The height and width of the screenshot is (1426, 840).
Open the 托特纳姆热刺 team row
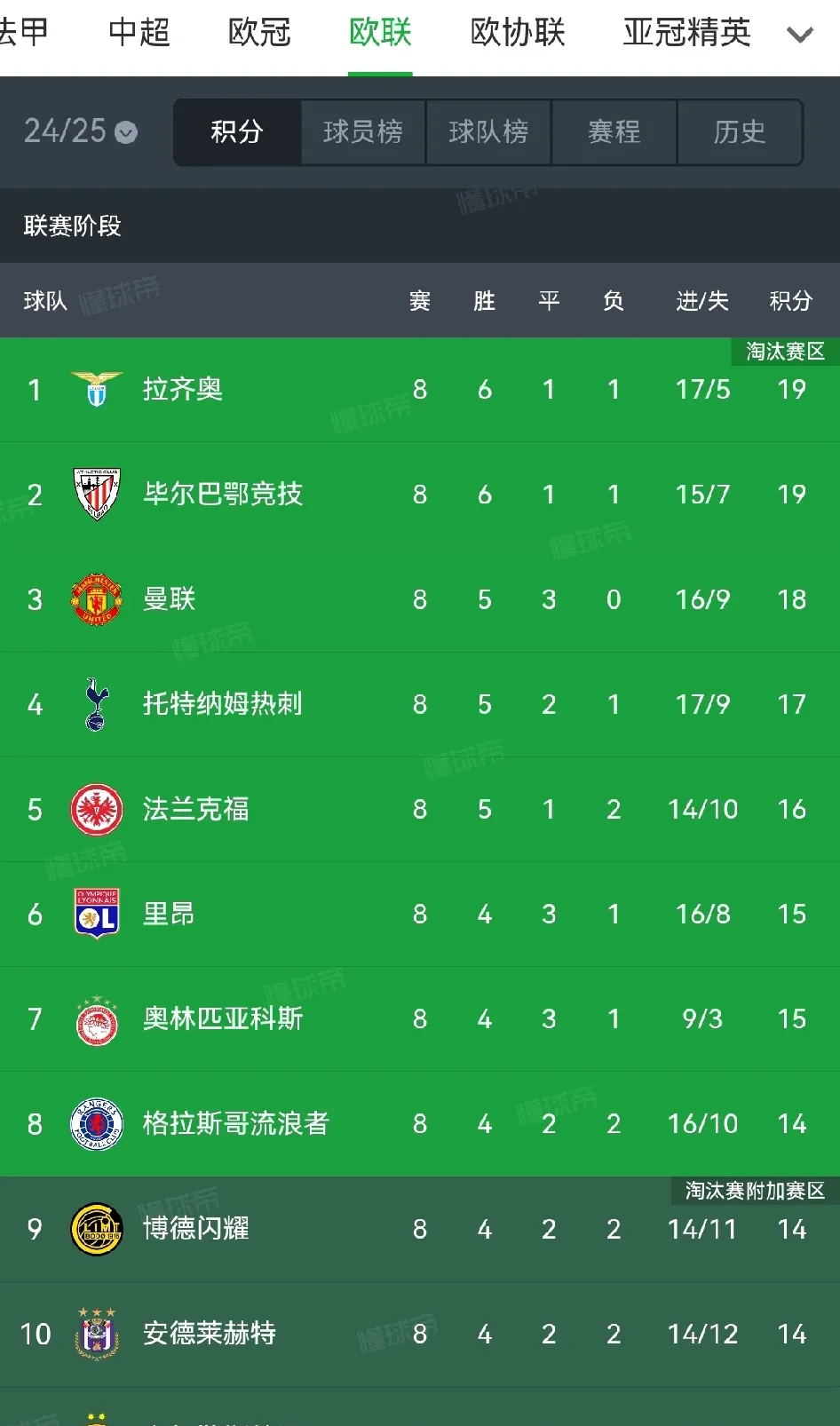222,704
